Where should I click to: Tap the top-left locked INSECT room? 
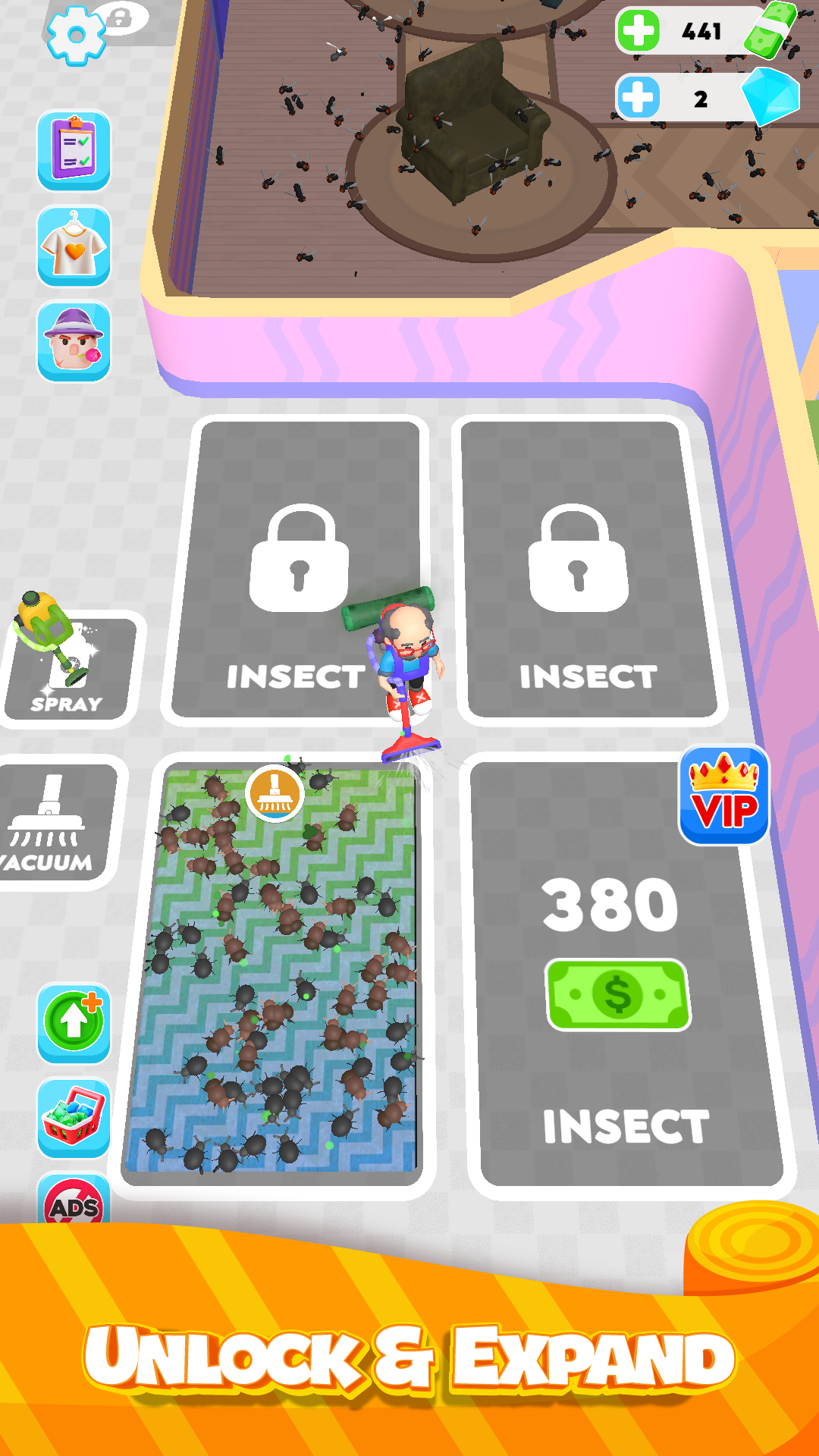(x=296, y=569)
